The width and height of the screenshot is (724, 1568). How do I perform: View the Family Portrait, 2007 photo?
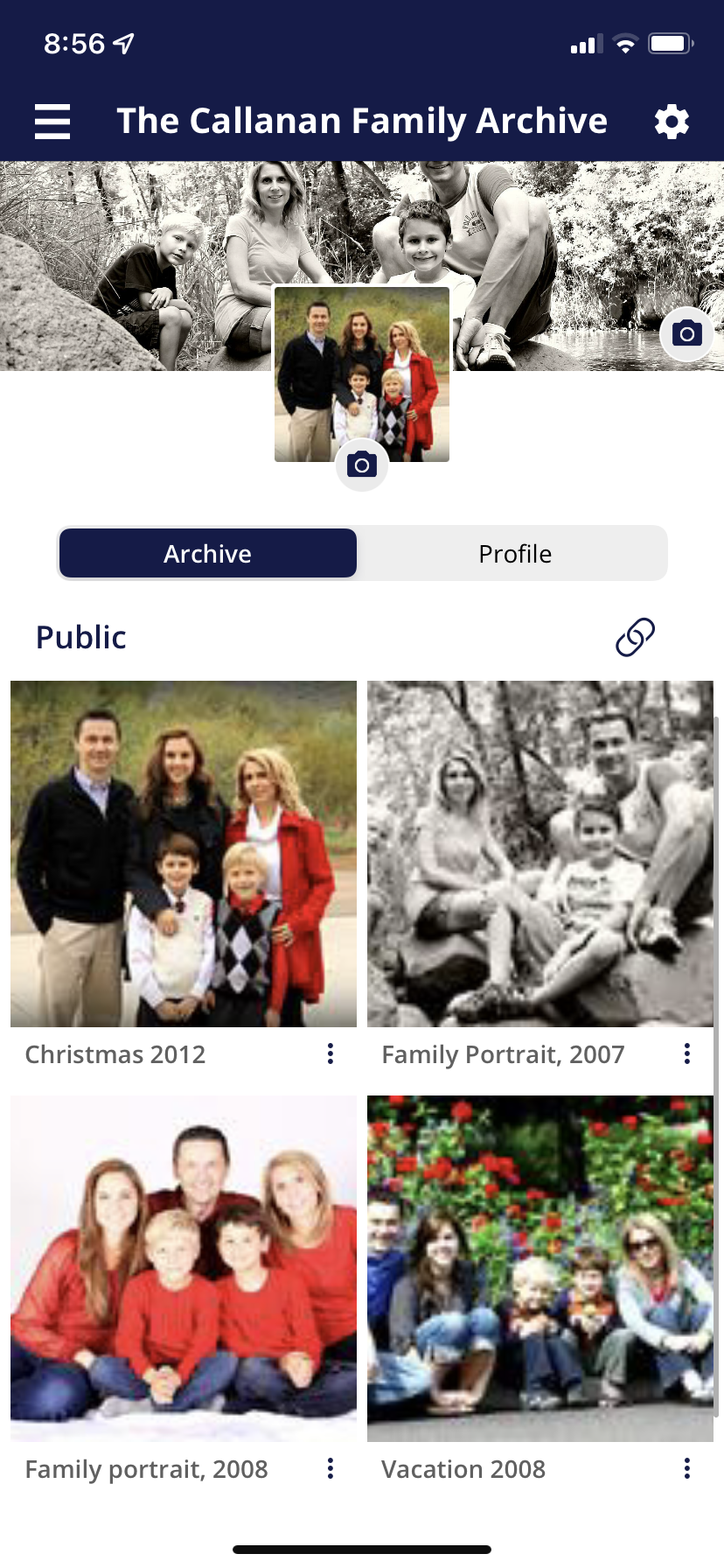click(x=540, y=853)
